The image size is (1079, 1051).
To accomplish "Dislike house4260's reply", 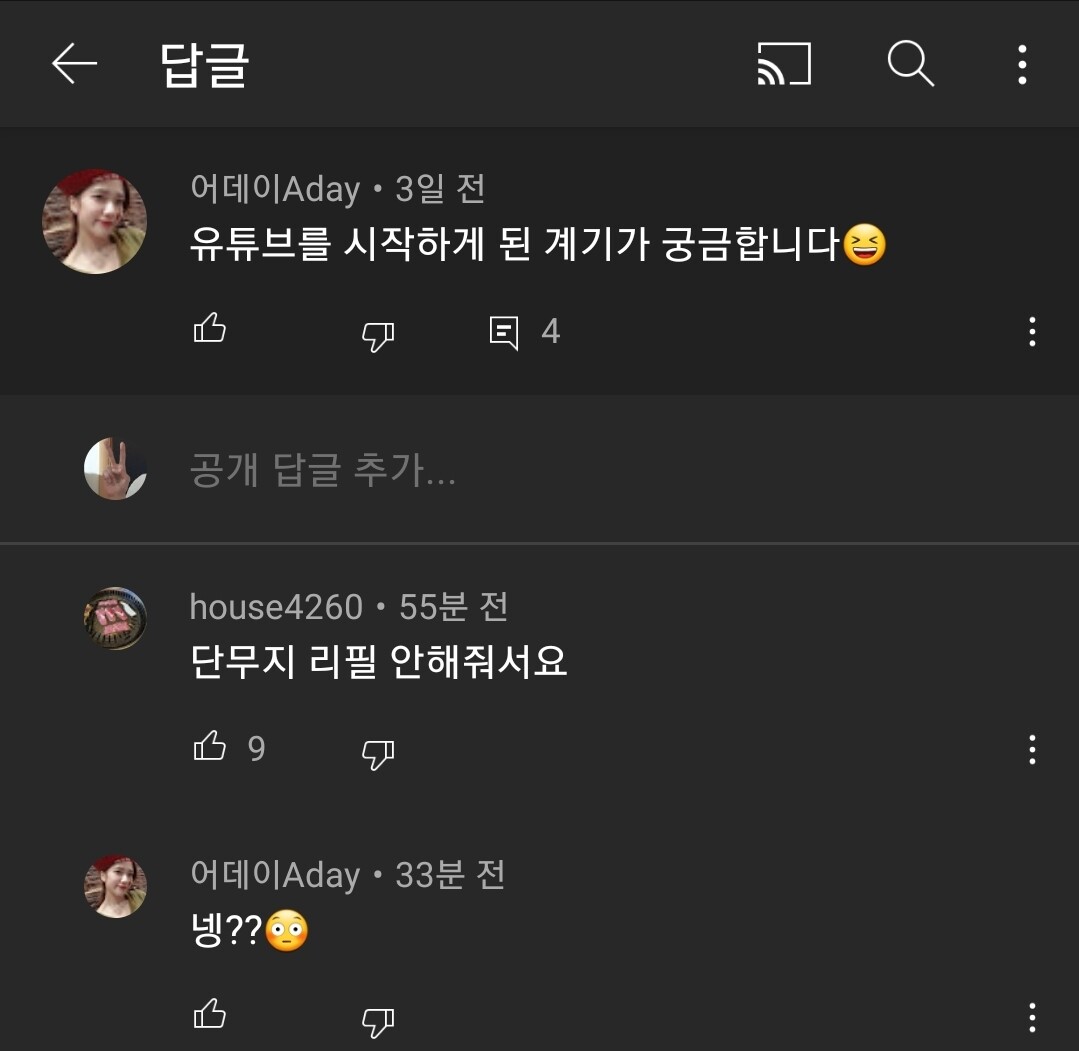I will [377, 753].
